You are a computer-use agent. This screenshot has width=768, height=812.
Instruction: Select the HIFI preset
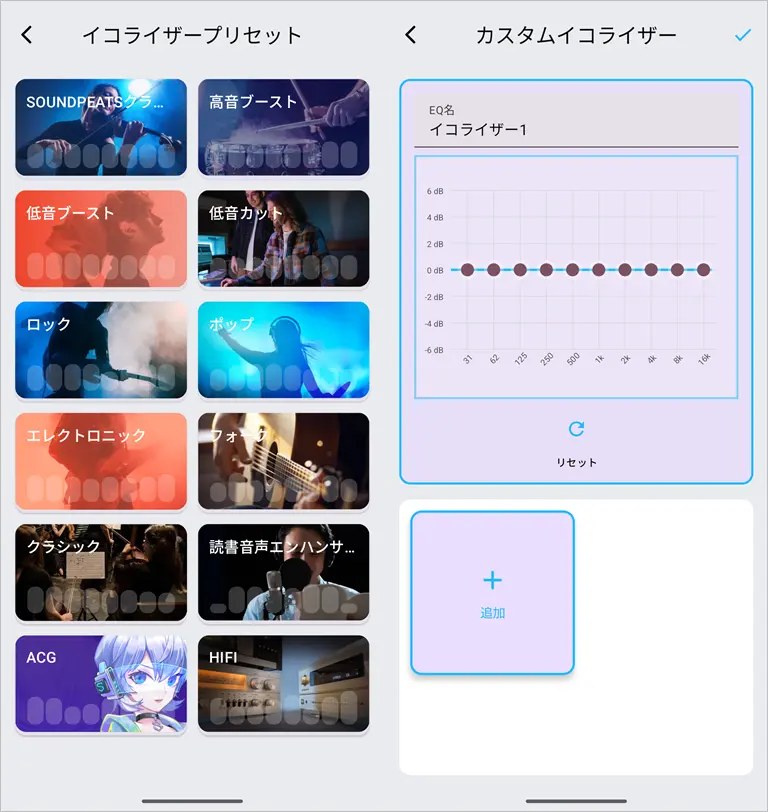(x=283, y=684)
